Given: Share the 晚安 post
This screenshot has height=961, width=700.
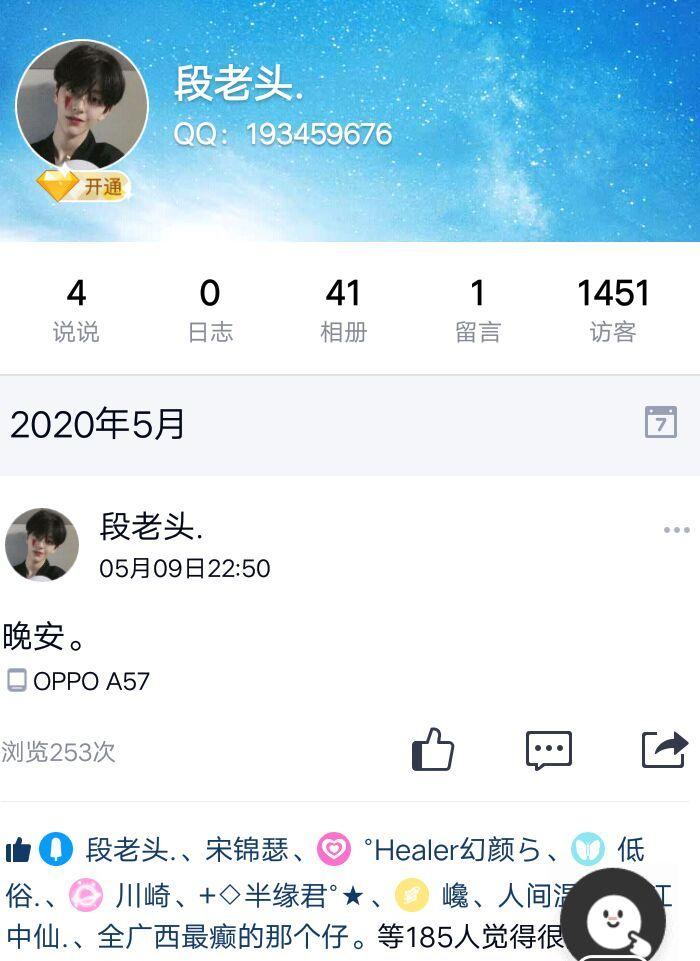Looking at the screenshot, I should tap(665, 749).
